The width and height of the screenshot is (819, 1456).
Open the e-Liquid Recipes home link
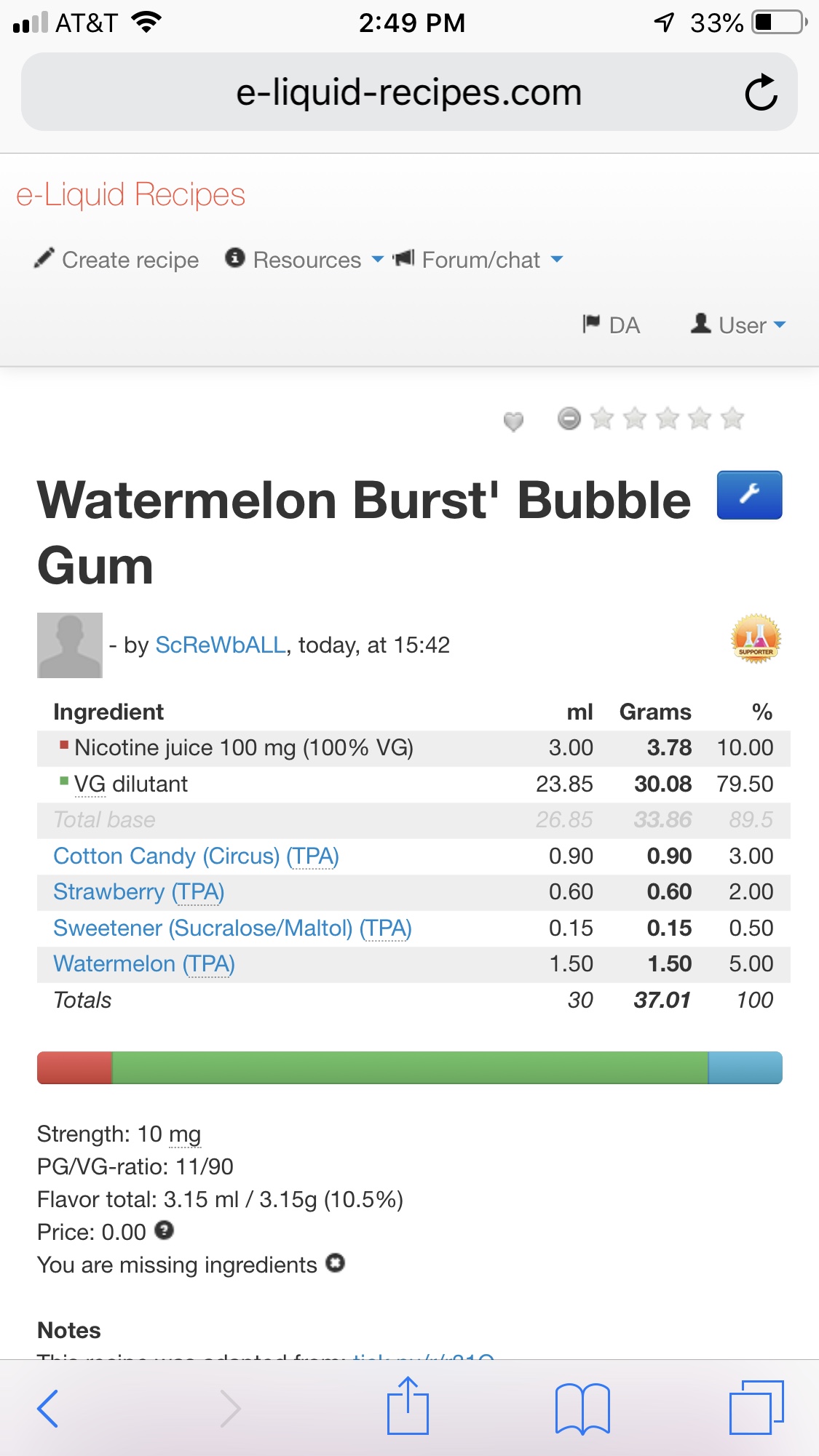pyautogui.click(x=131, y=195)
